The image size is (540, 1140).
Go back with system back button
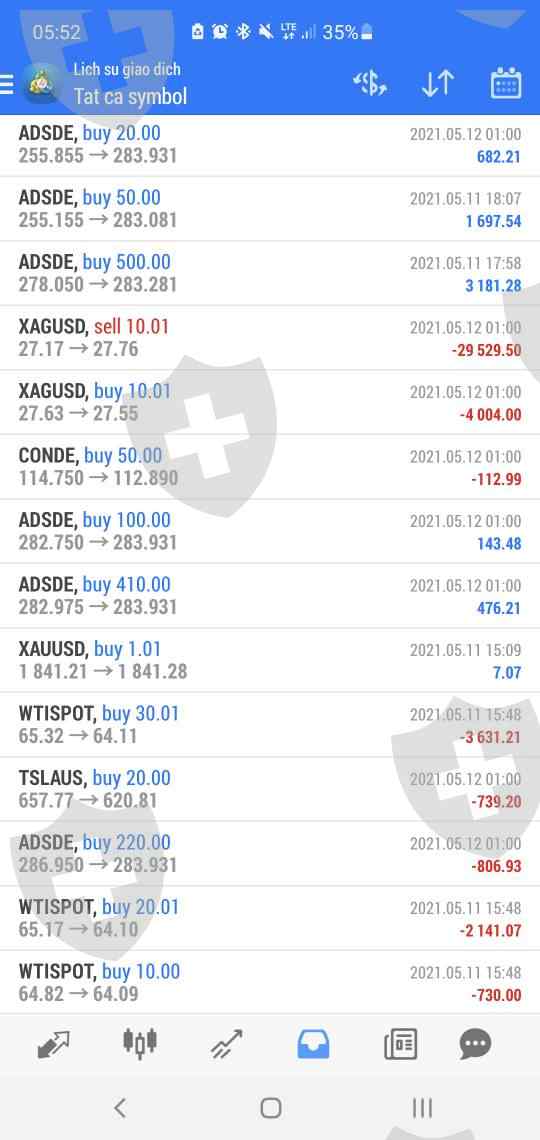120,1108
